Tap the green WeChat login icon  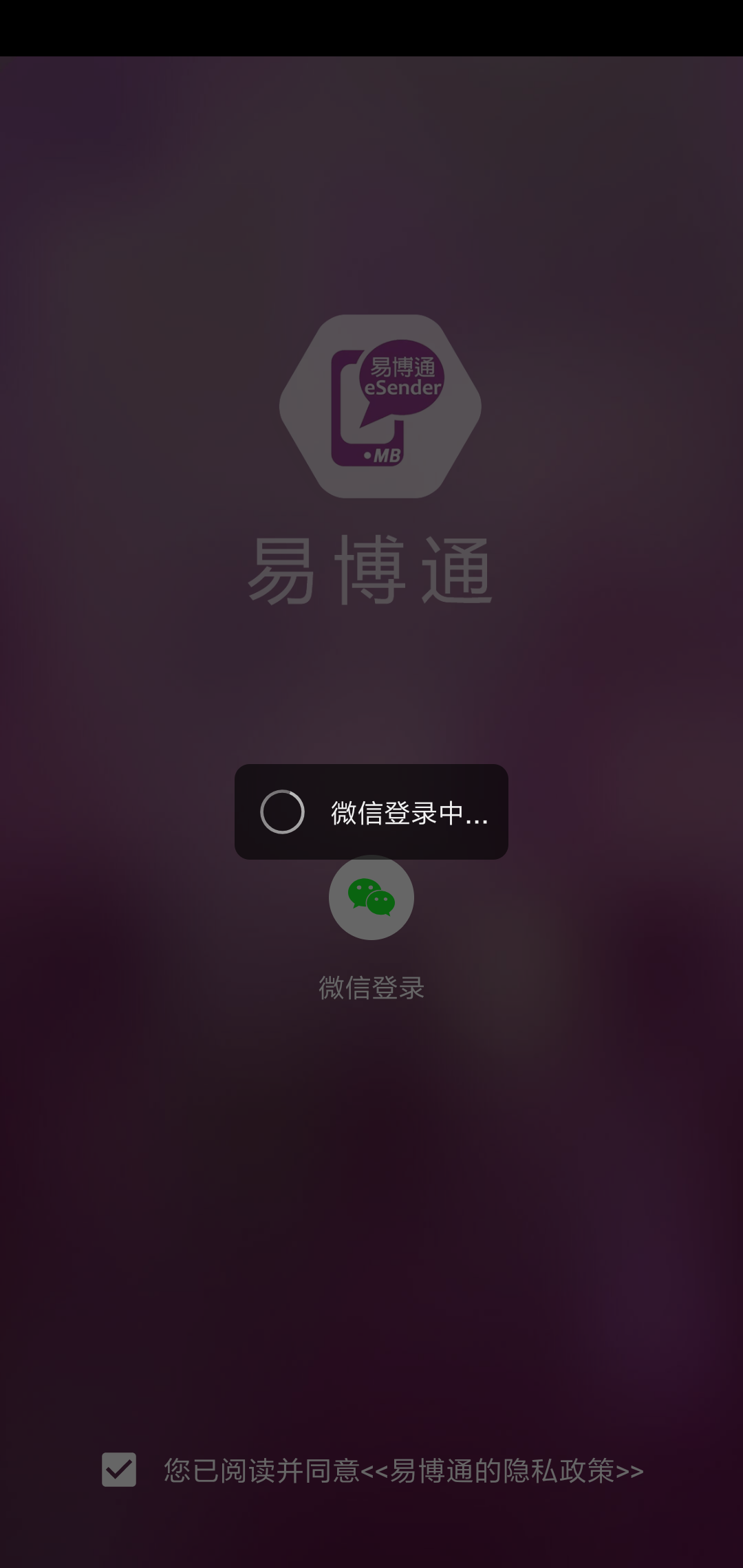point(371,898)
